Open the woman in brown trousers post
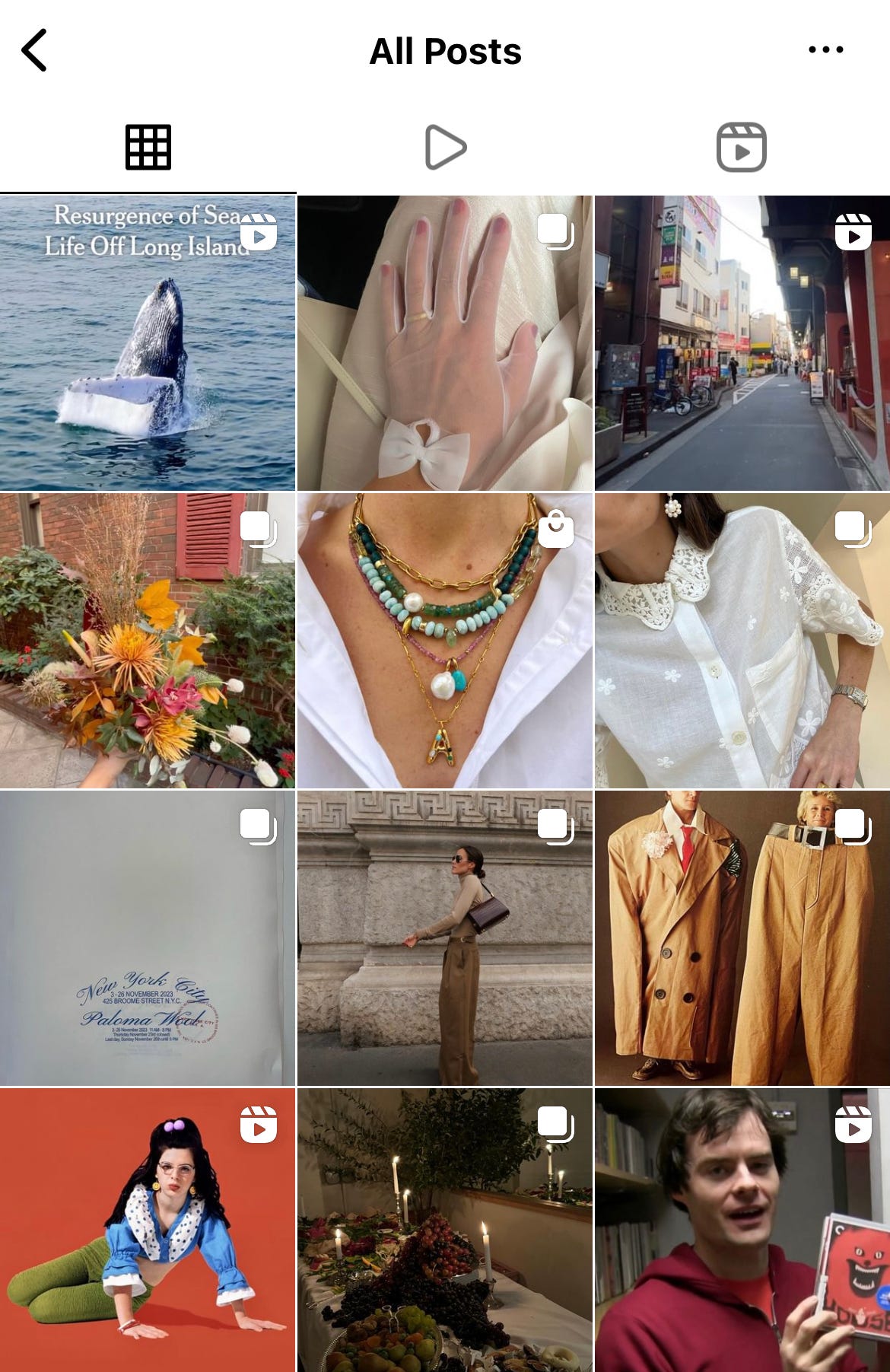 click(x=445, y=937)
